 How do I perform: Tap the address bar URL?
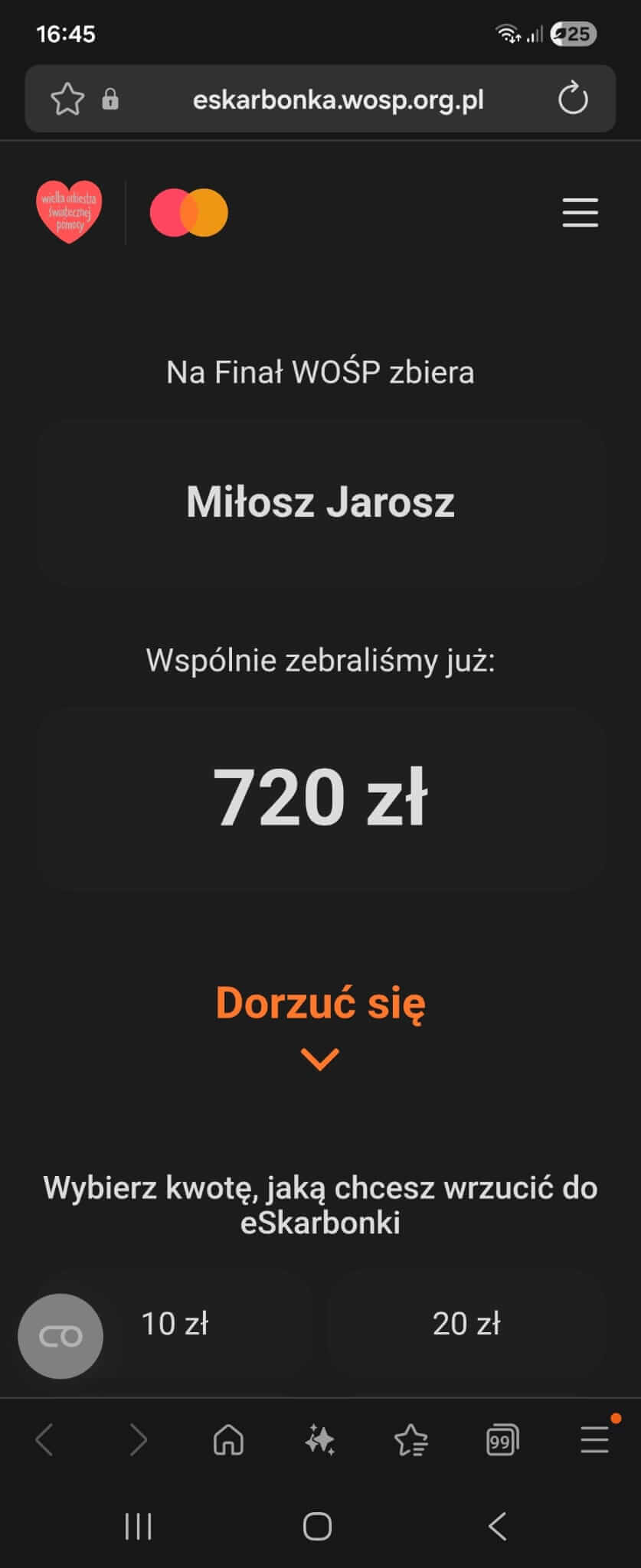(x=338, y=100)
